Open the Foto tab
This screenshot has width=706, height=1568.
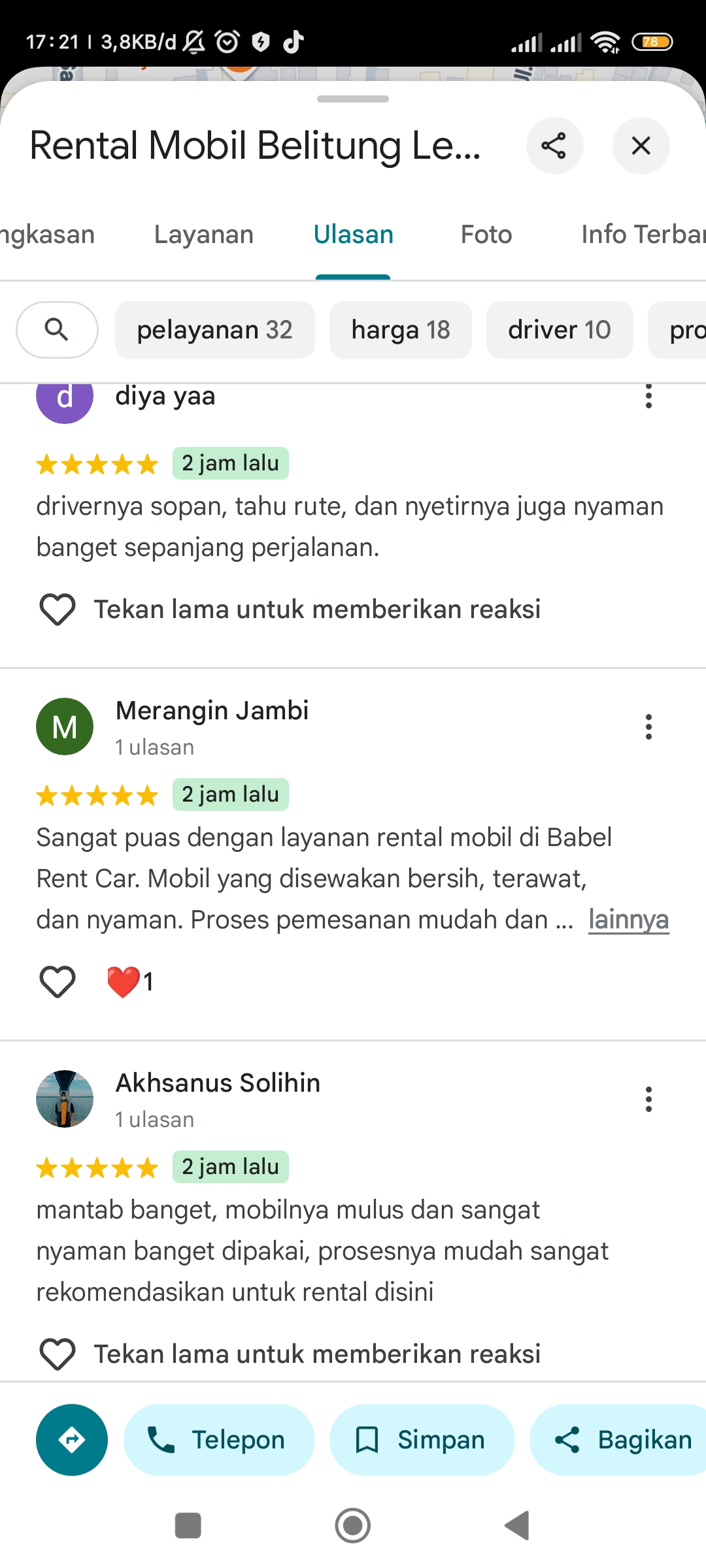pos(486,235)
